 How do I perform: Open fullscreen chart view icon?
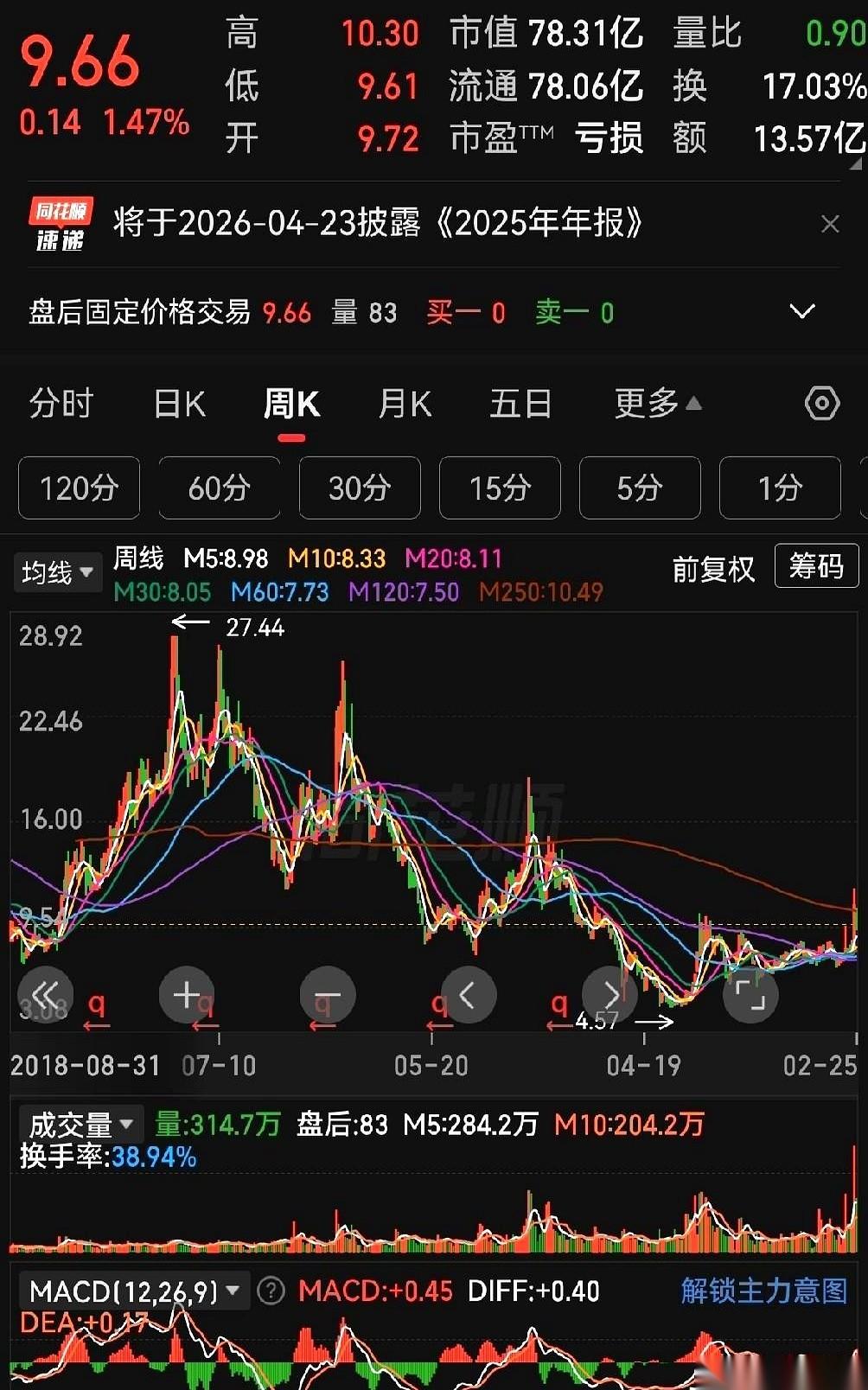750,995
